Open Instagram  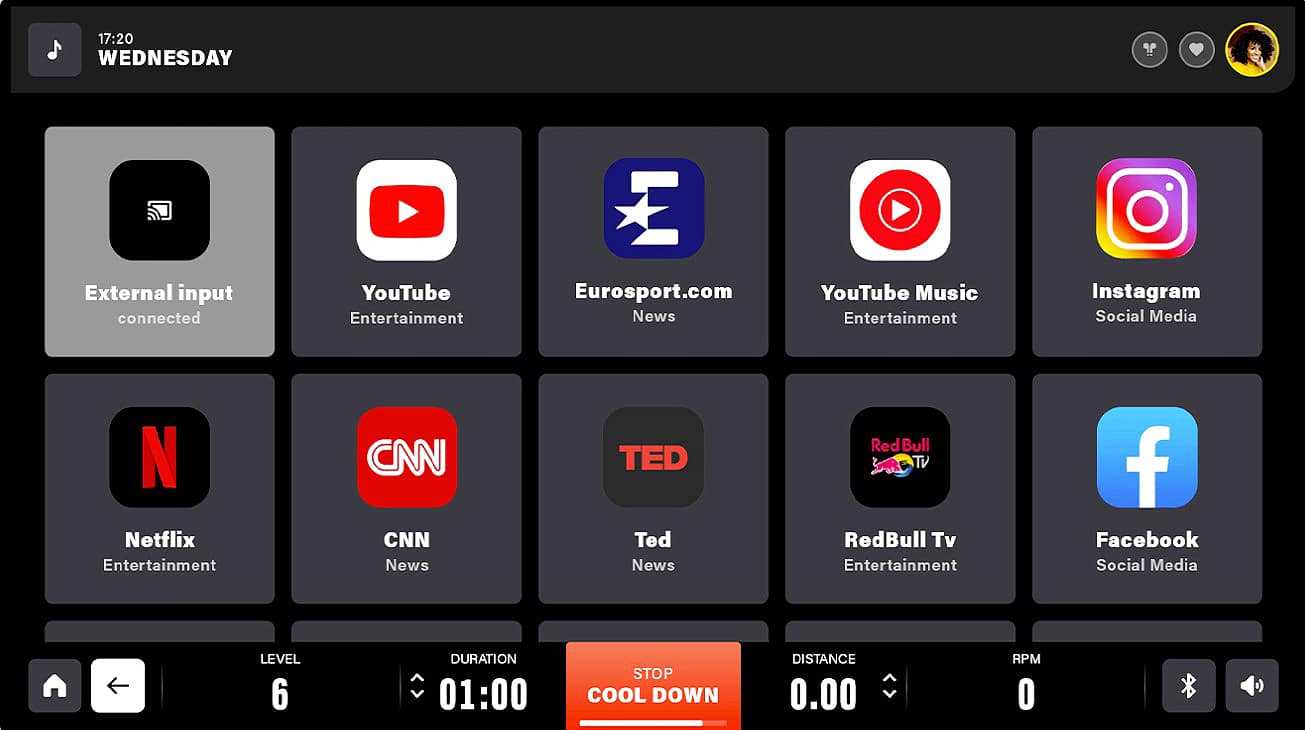(x=1146, y=241)
